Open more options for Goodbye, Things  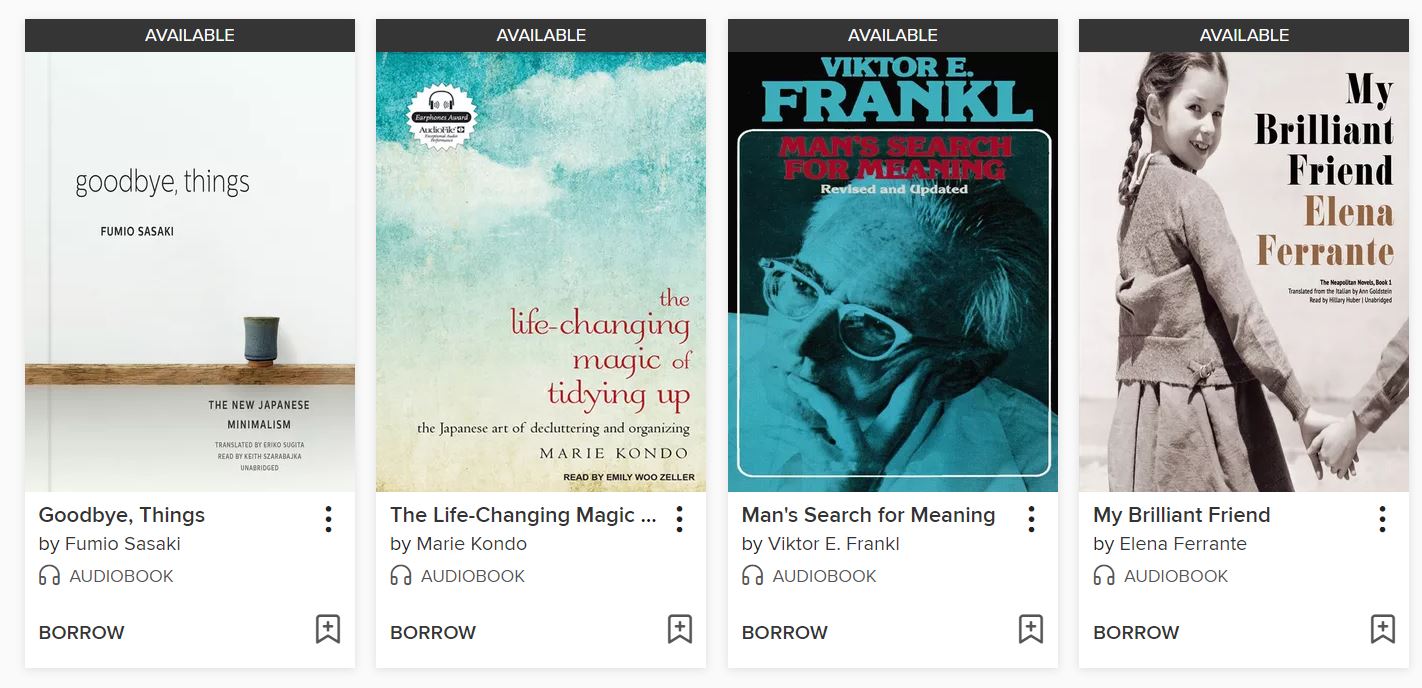(x=328, y=519)
